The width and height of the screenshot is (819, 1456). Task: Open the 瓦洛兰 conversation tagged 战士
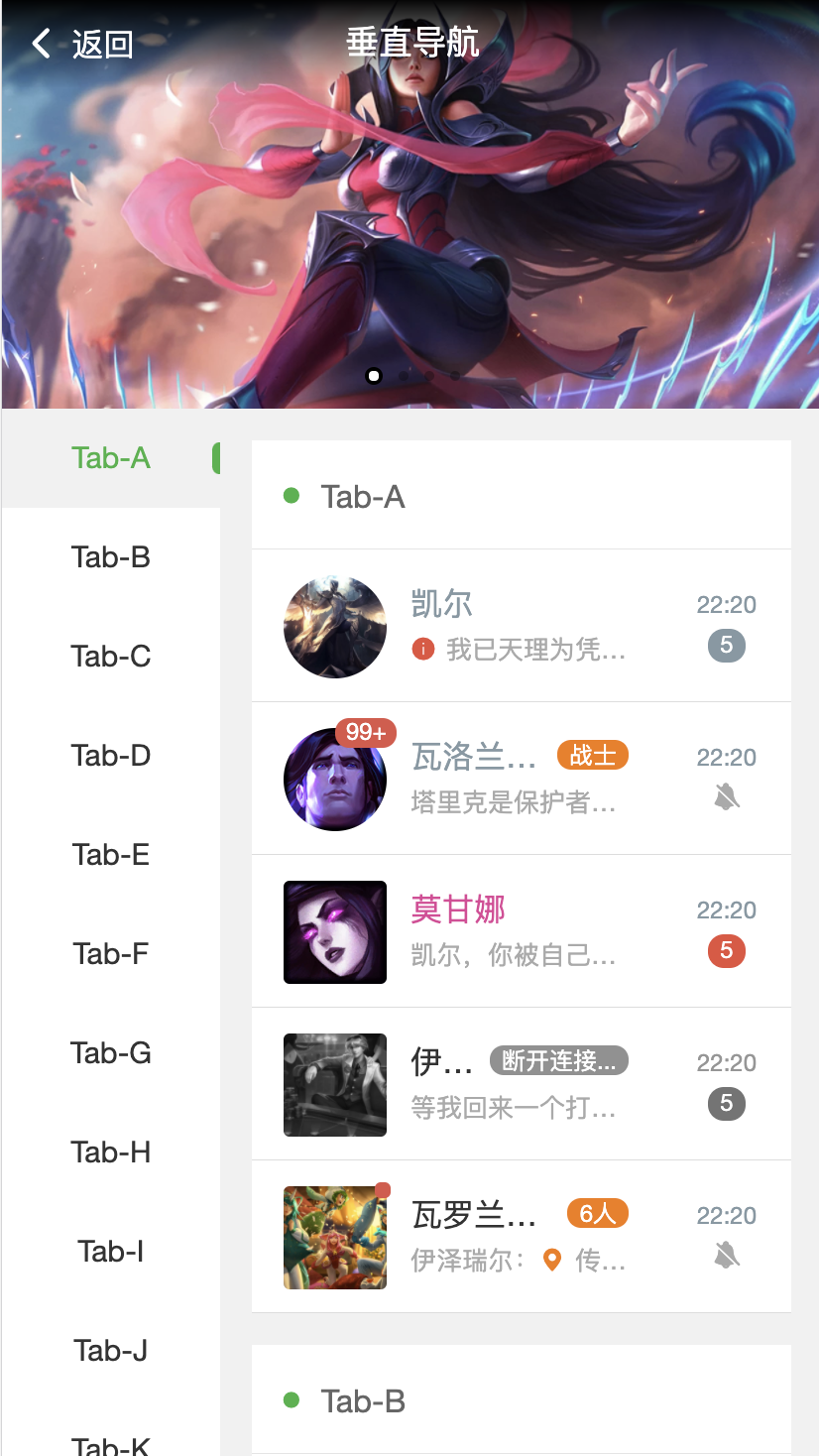pyautogui.click(x=521, y=779)
